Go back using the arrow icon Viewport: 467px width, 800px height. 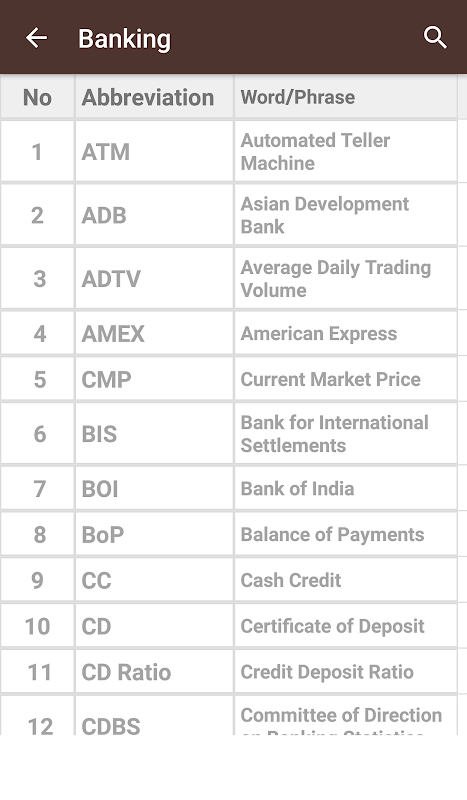point(37,38)
